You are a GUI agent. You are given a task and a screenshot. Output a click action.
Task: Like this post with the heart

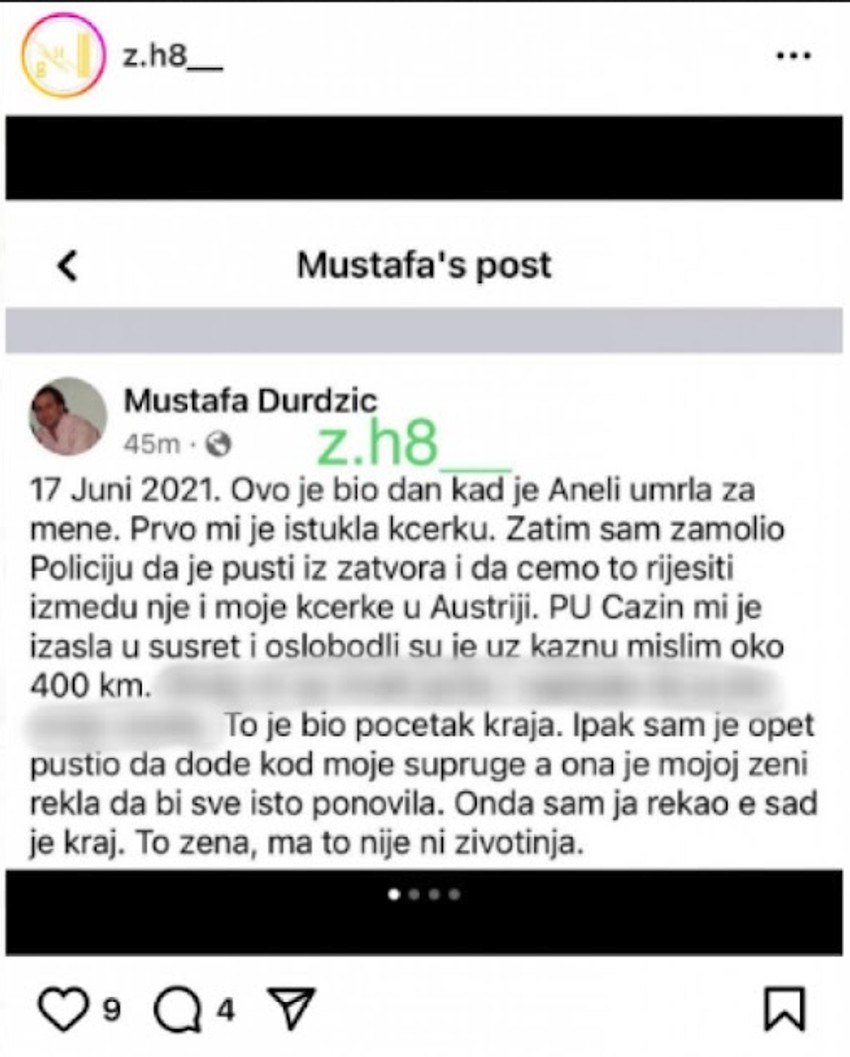tap(66, 1008)
